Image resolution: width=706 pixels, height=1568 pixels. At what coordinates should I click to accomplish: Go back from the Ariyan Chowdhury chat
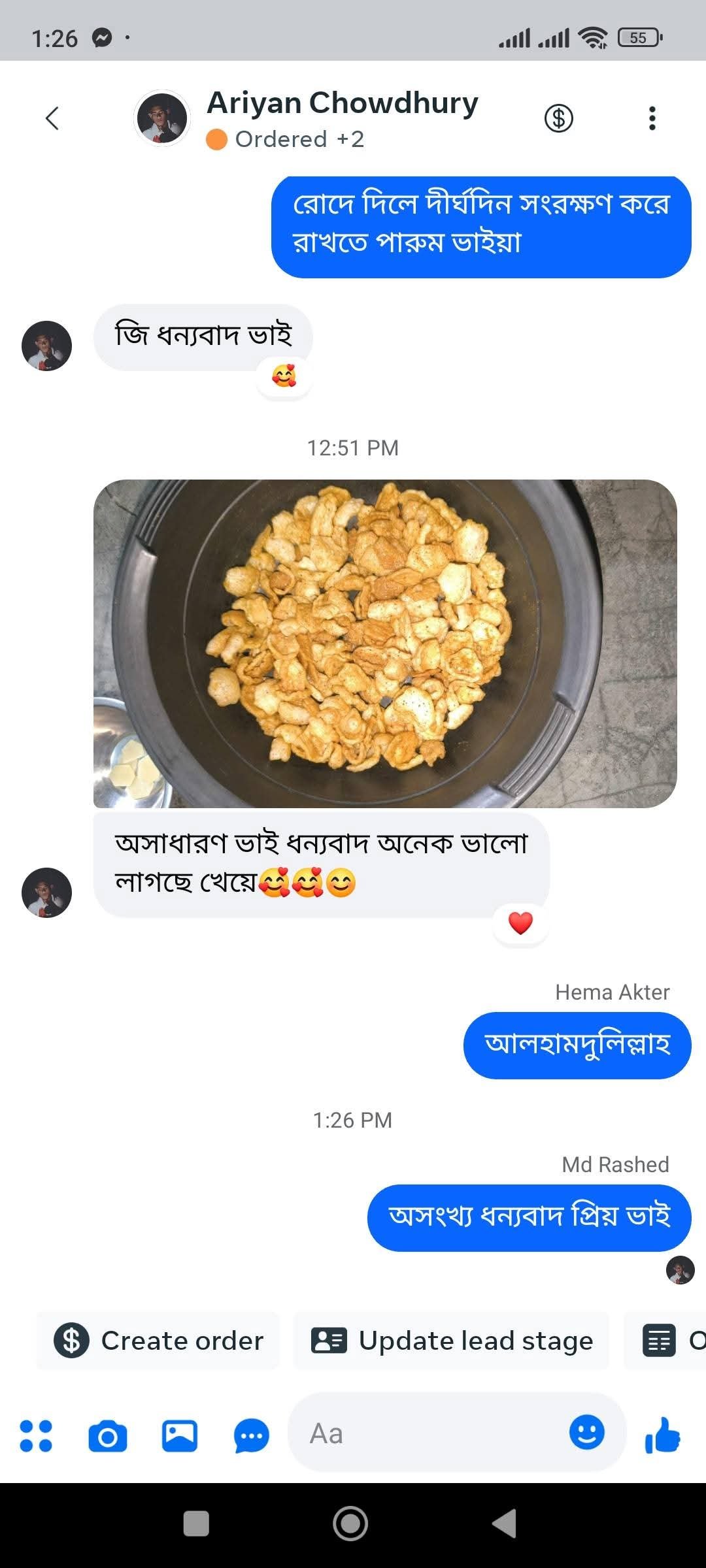pos(52,118)
